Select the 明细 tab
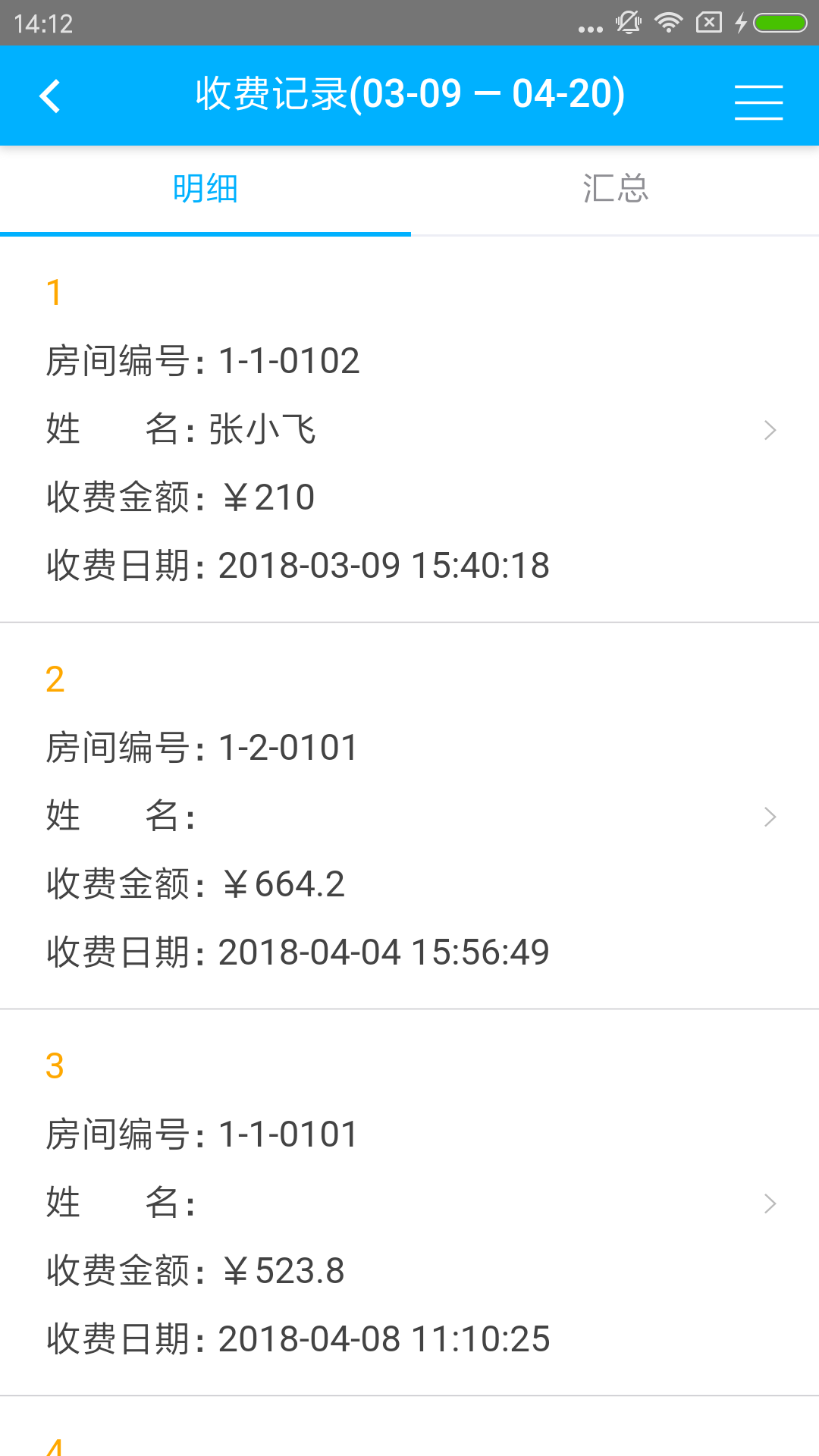819x1456 pixels. coord(205,189)
